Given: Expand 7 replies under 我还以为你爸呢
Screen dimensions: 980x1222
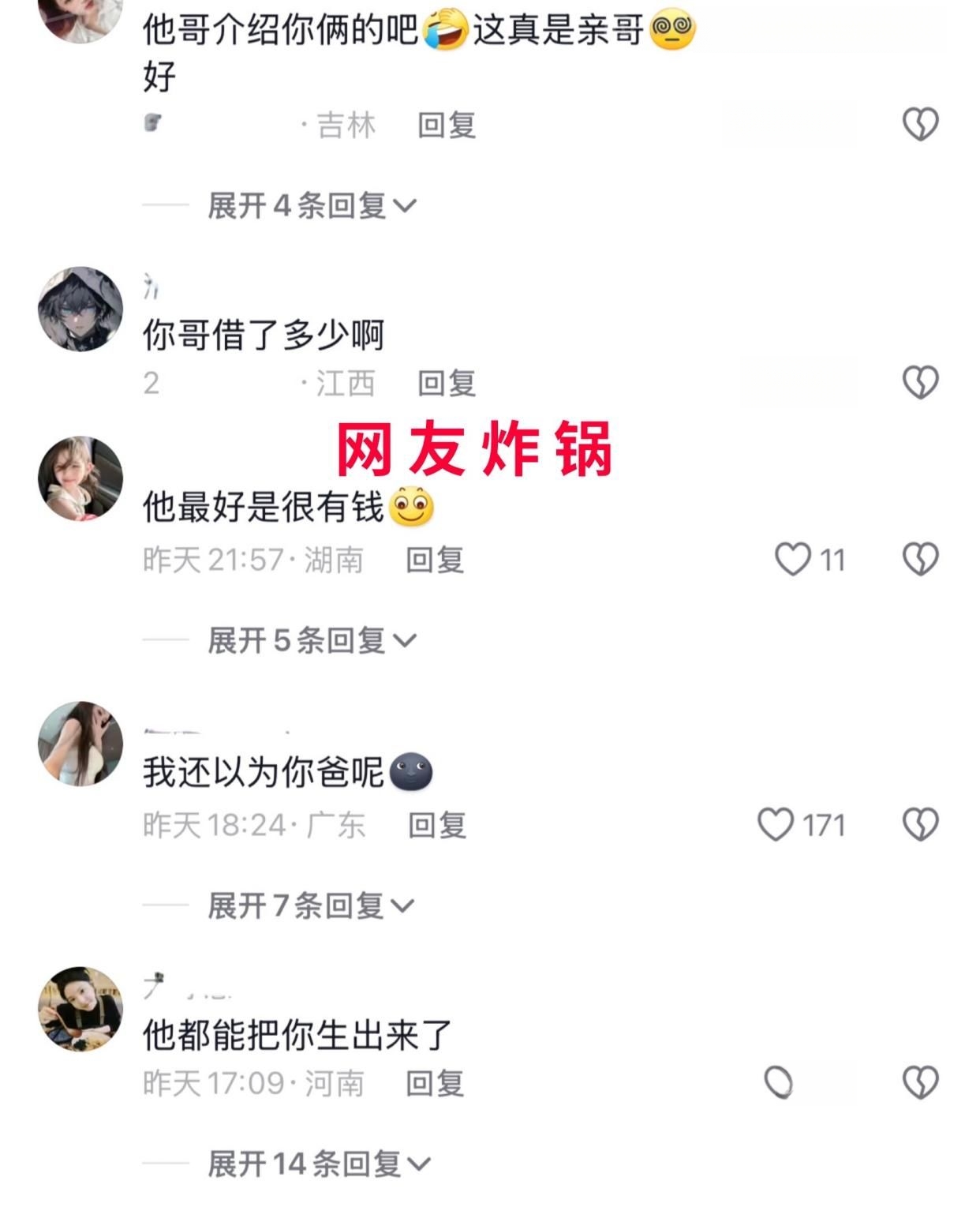Looking at the screenshot, I should (310, 905).
